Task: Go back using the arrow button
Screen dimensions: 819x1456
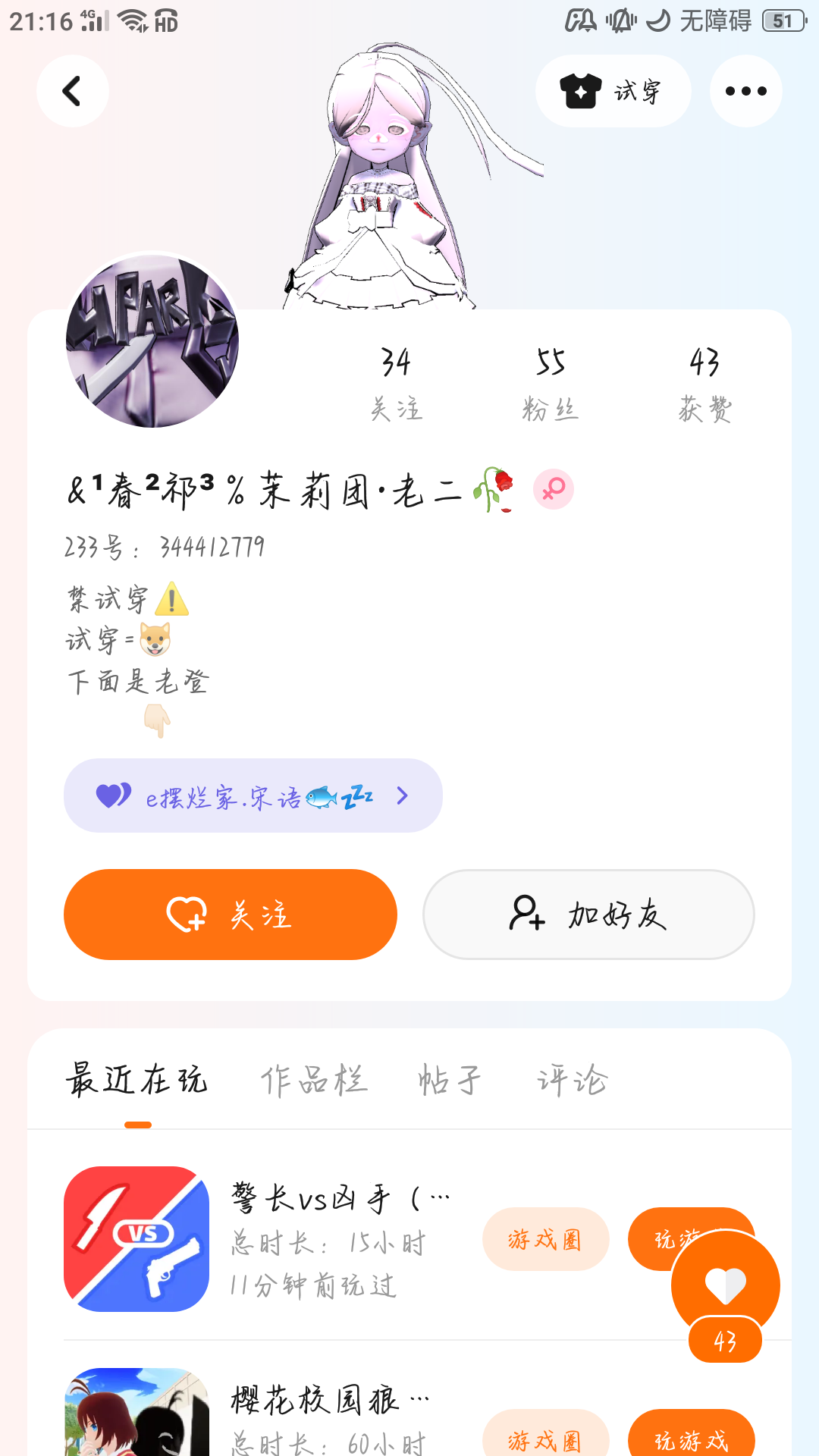Action: coord(72,91)
